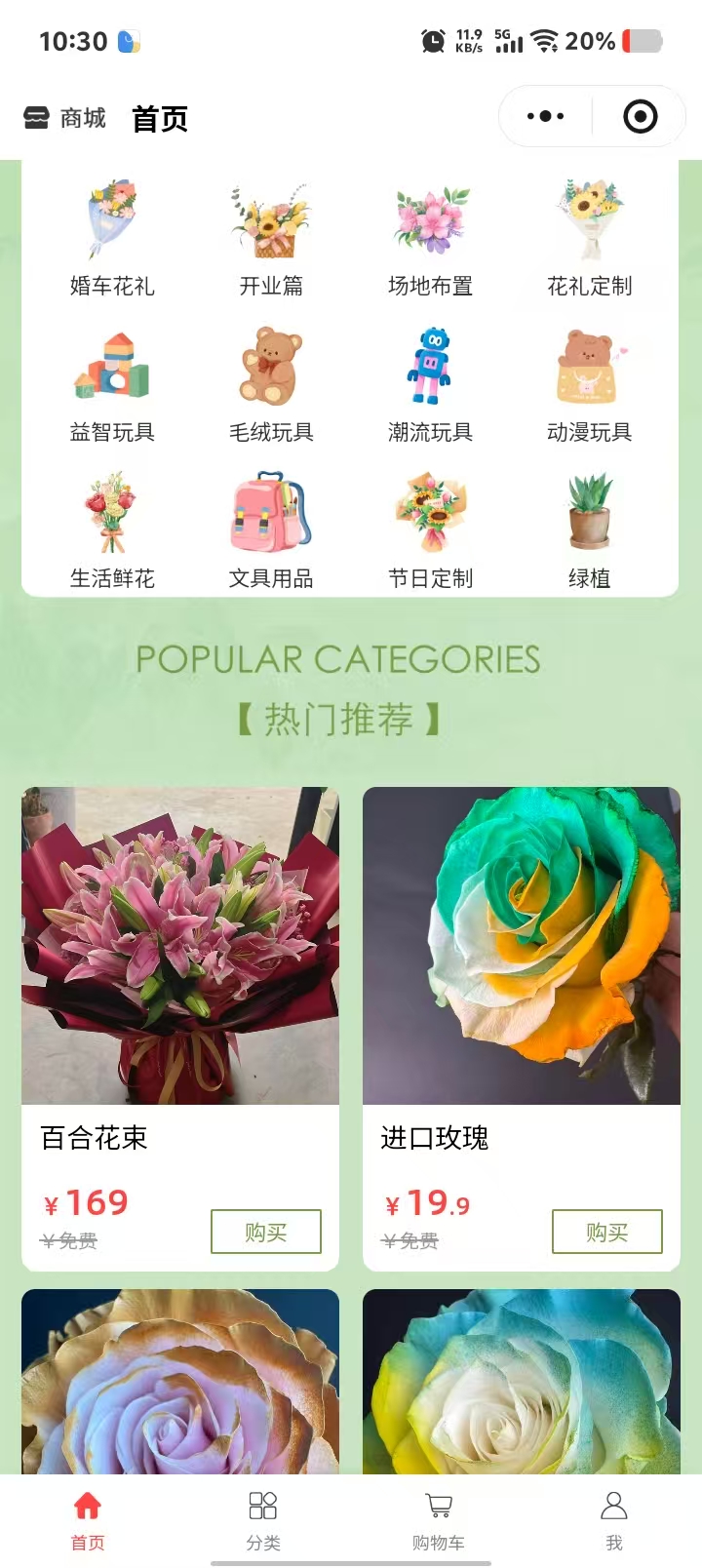Image resolution: width=702 pixels, height=1568 pixels.
Task: Select the 场地布置 category
Action: (x=430, y=237)
